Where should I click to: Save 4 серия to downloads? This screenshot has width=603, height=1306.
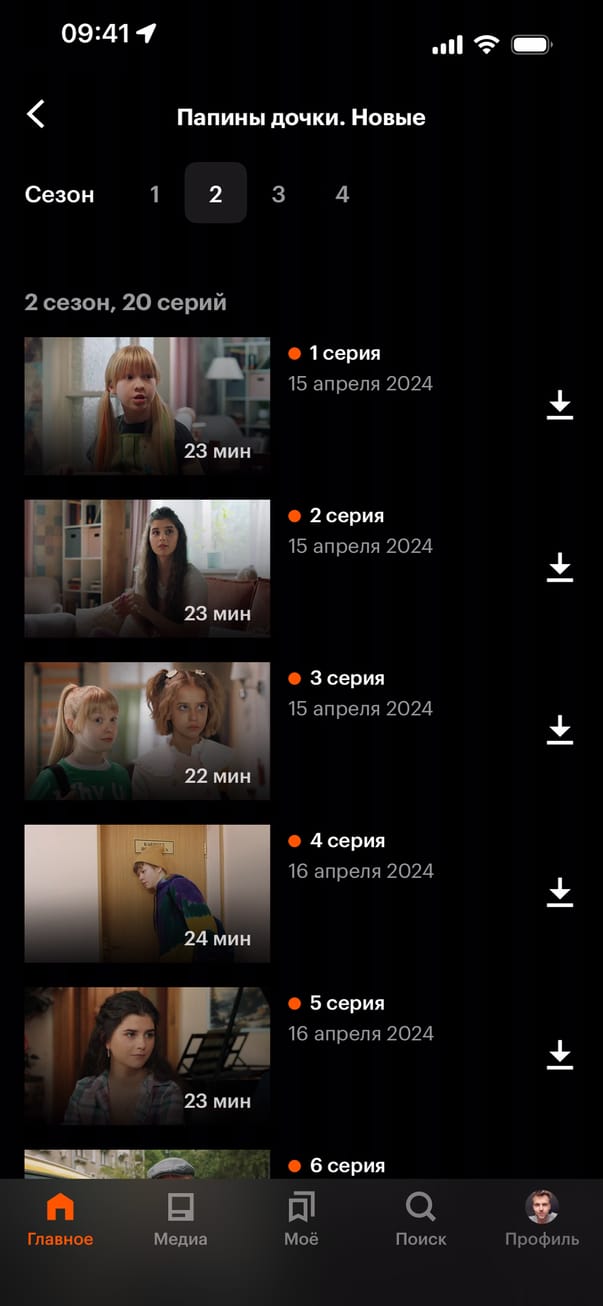560,893
